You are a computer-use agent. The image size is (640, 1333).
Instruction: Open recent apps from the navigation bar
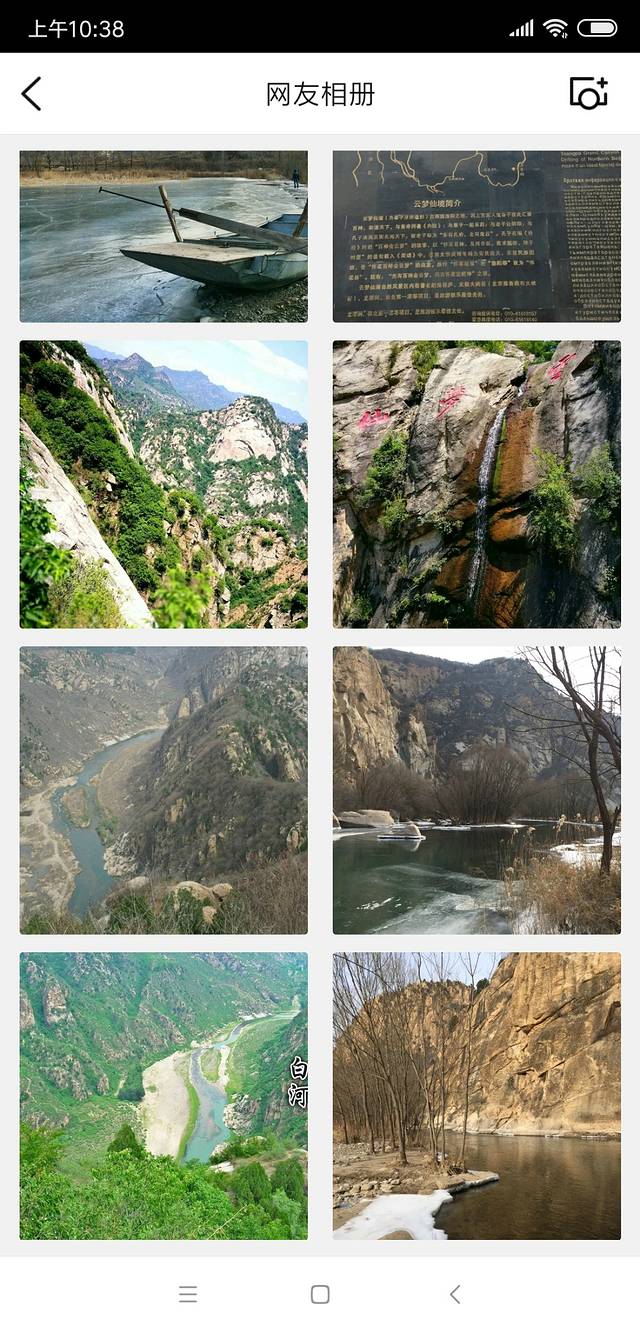click(x=188, y=1295)
